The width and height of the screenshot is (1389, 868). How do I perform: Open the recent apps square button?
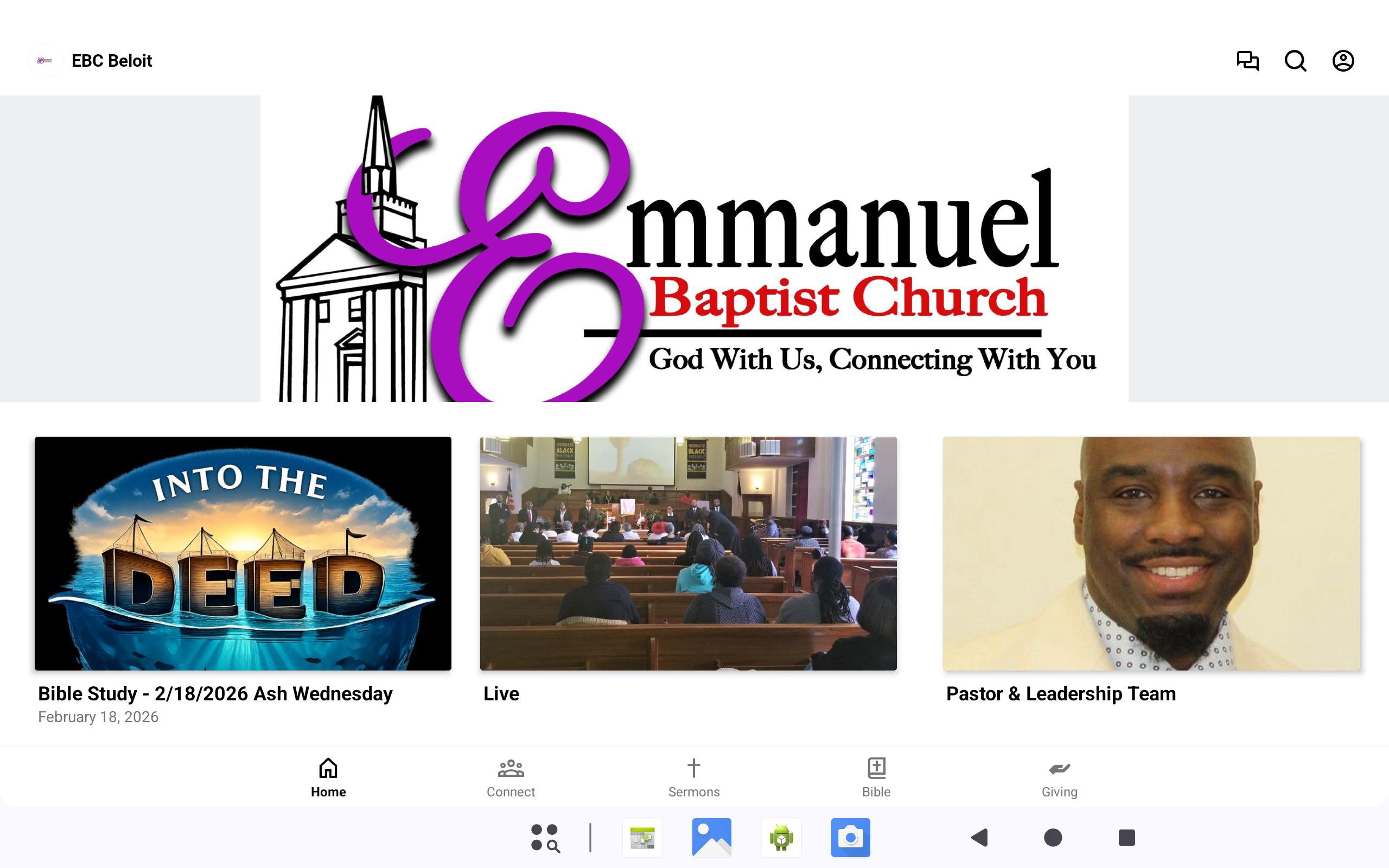pyautogui.click(x=1126, y=838)
